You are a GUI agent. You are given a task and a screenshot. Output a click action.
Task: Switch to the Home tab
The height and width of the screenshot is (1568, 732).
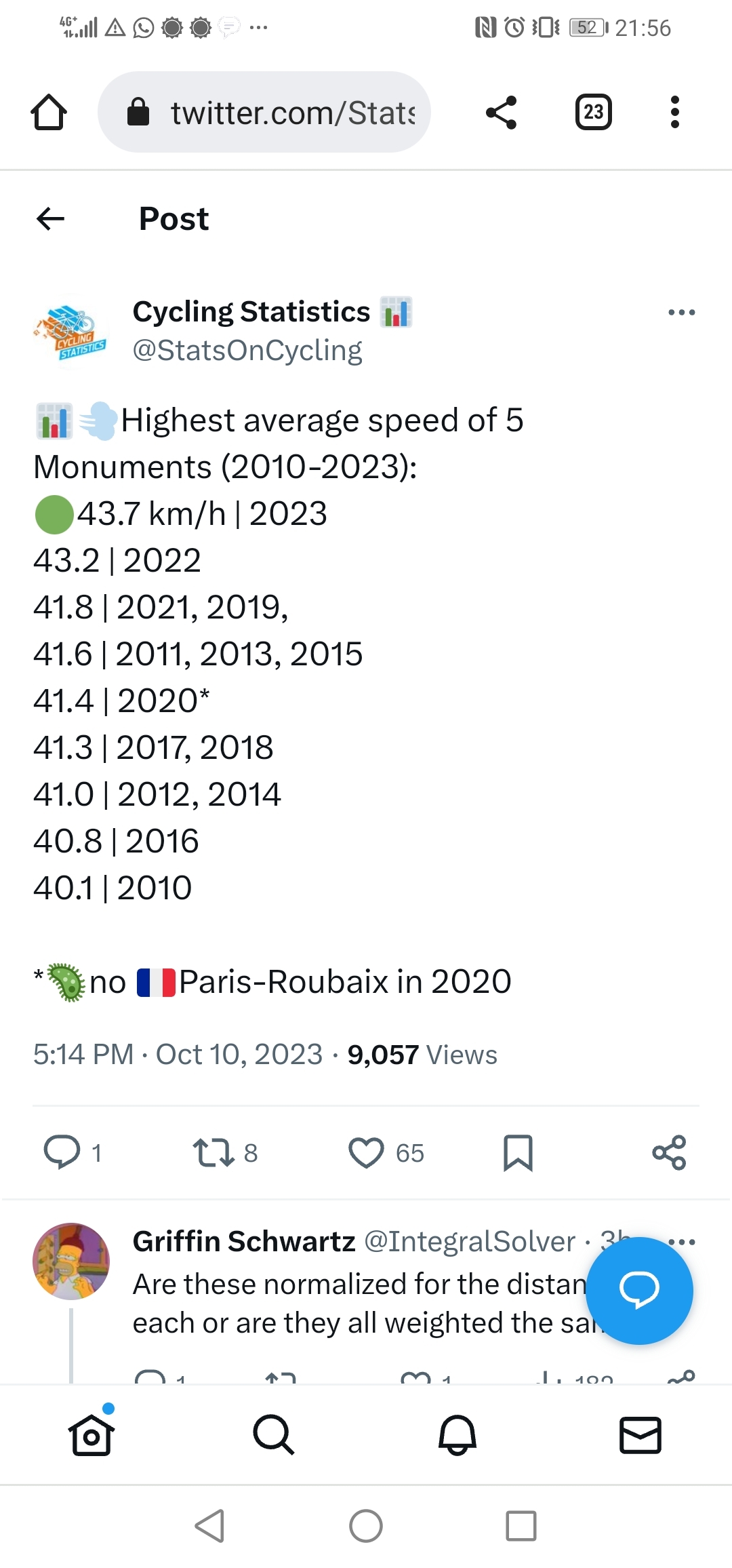pos(91,1434)
